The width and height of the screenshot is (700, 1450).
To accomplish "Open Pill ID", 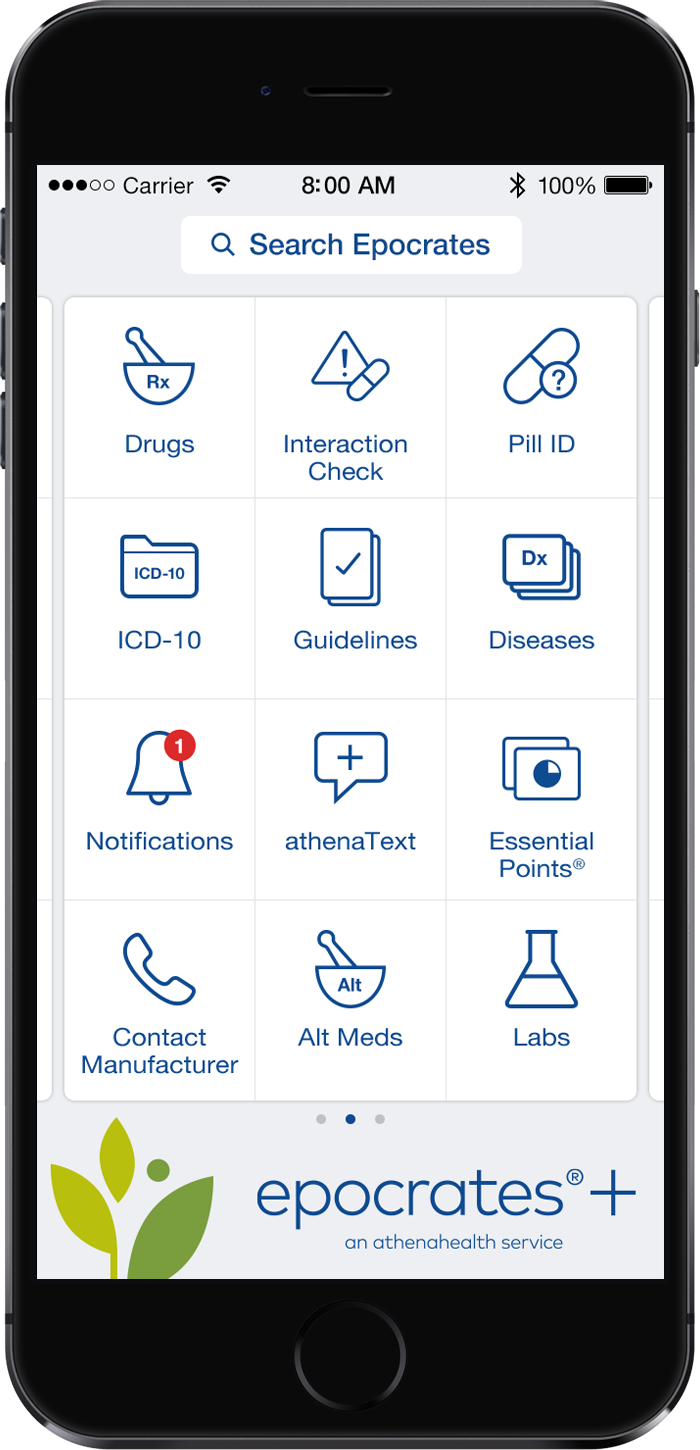I will click(x=541, y=398).
